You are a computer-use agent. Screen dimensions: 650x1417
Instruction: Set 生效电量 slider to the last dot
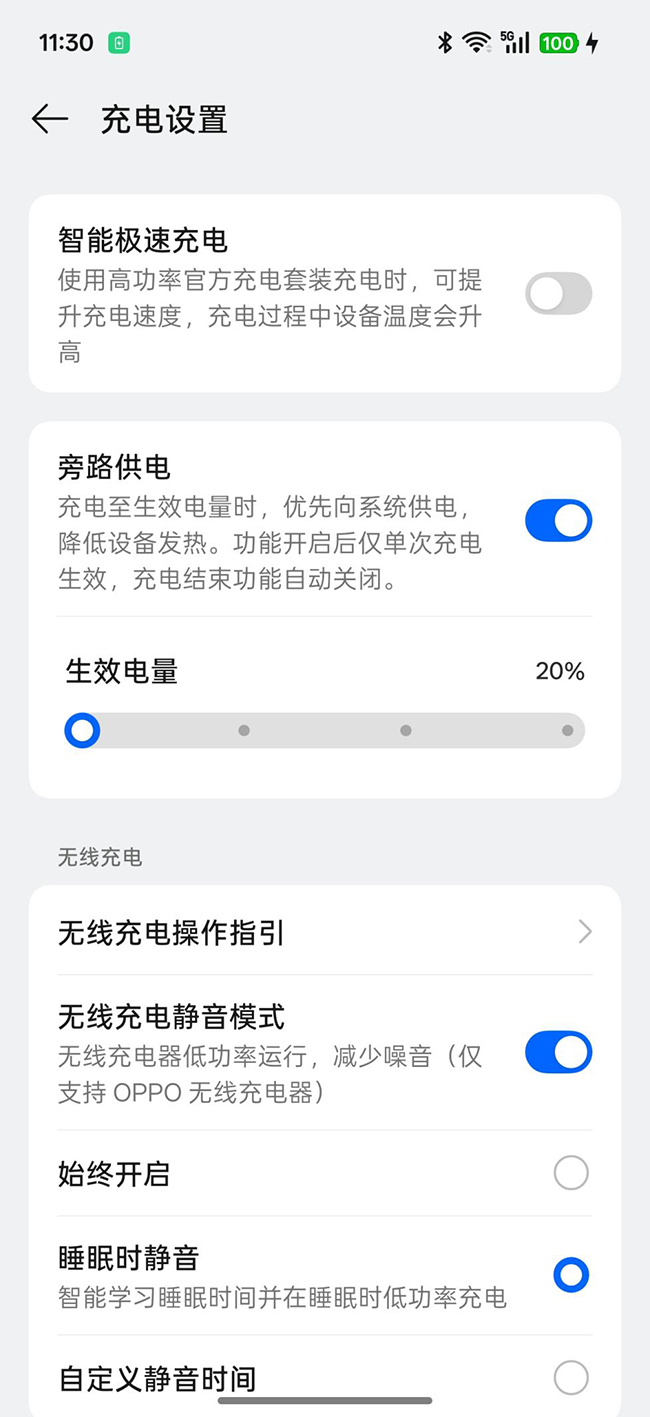click(567, 731)
